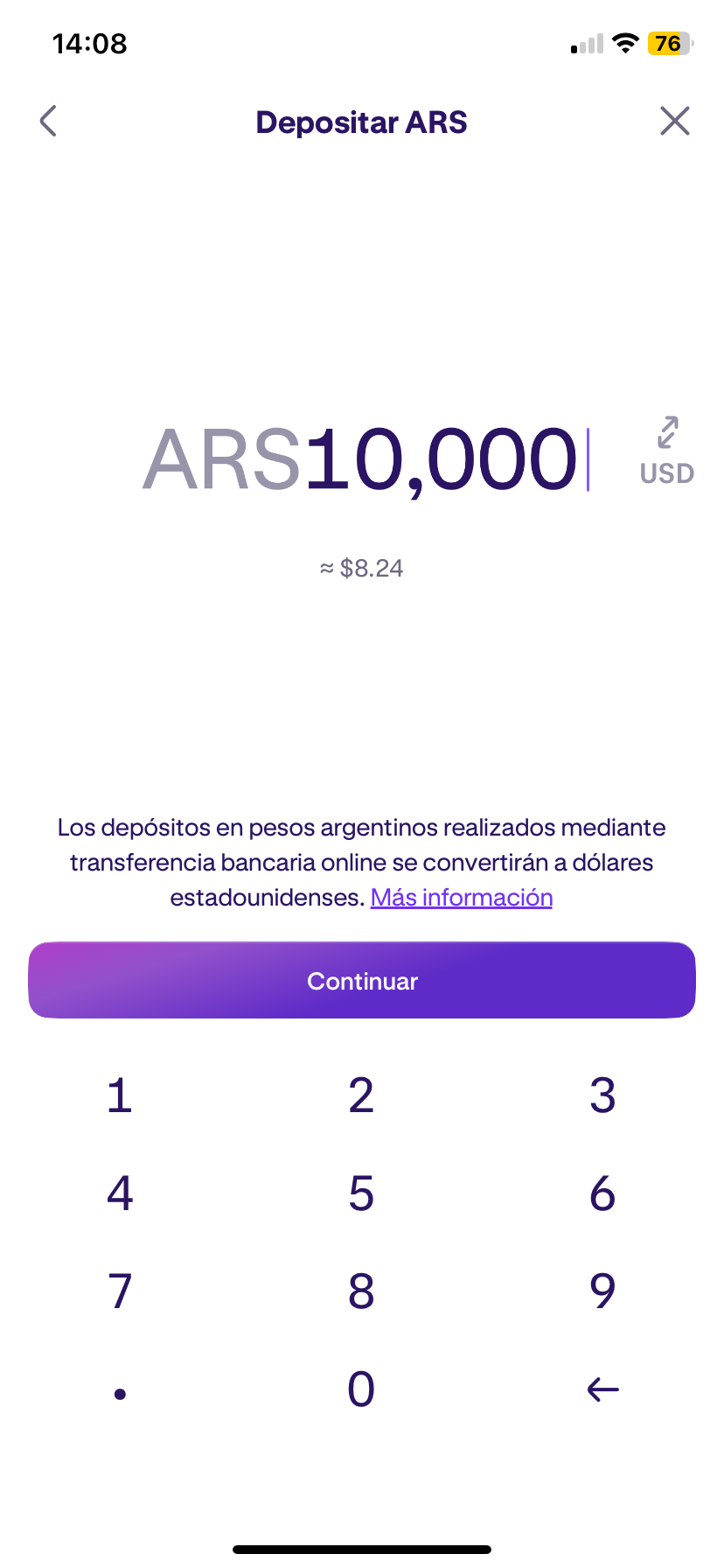Tap the Depositar ARS title
Image resolution: width=724 pixels, height=1568 pixels.
tap(361, 122)
